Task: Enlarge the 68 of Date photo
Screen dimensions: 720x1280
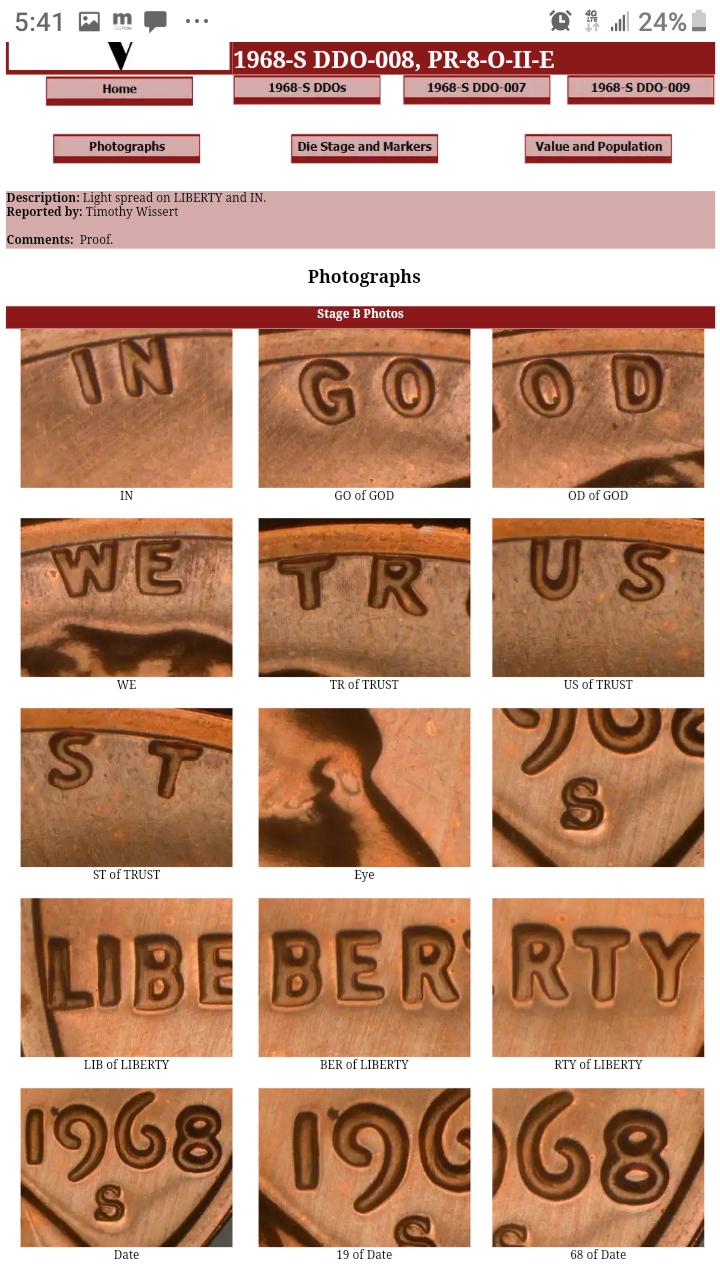Action: click(598, 1167)
